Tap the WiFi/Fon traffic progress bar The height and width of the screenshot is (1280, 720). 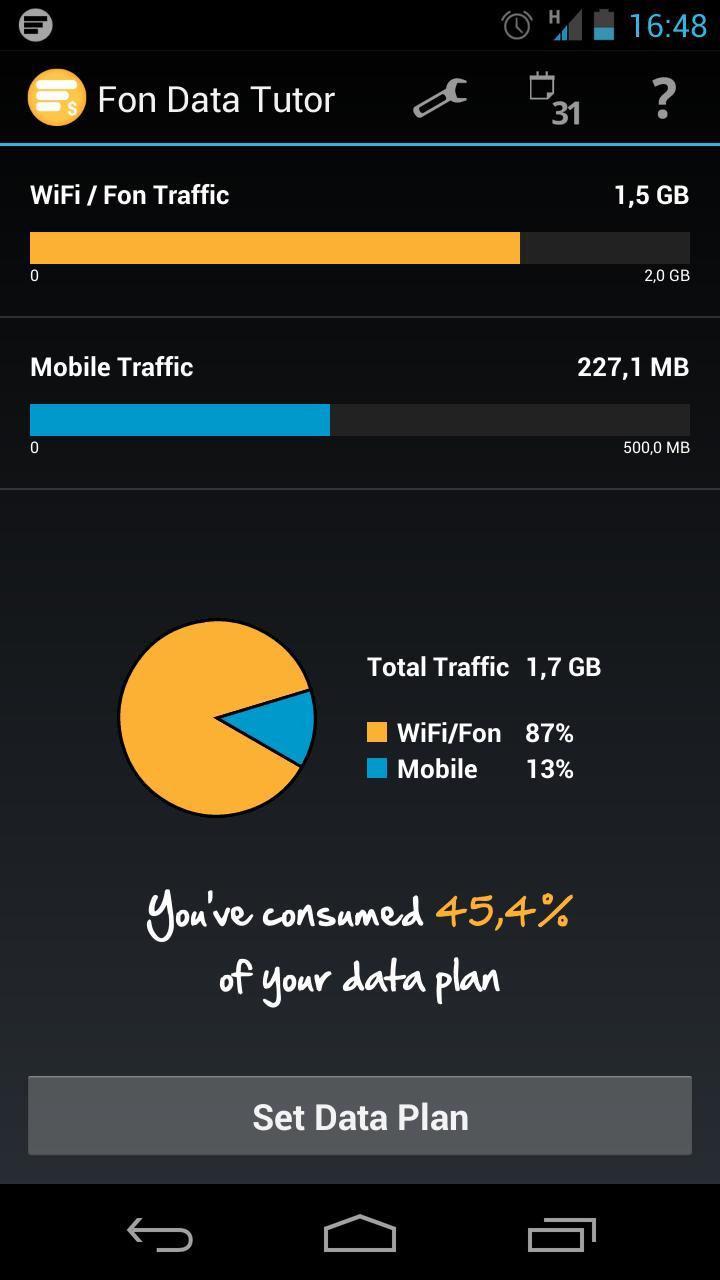pyautogui.click(x=360, y=247)
